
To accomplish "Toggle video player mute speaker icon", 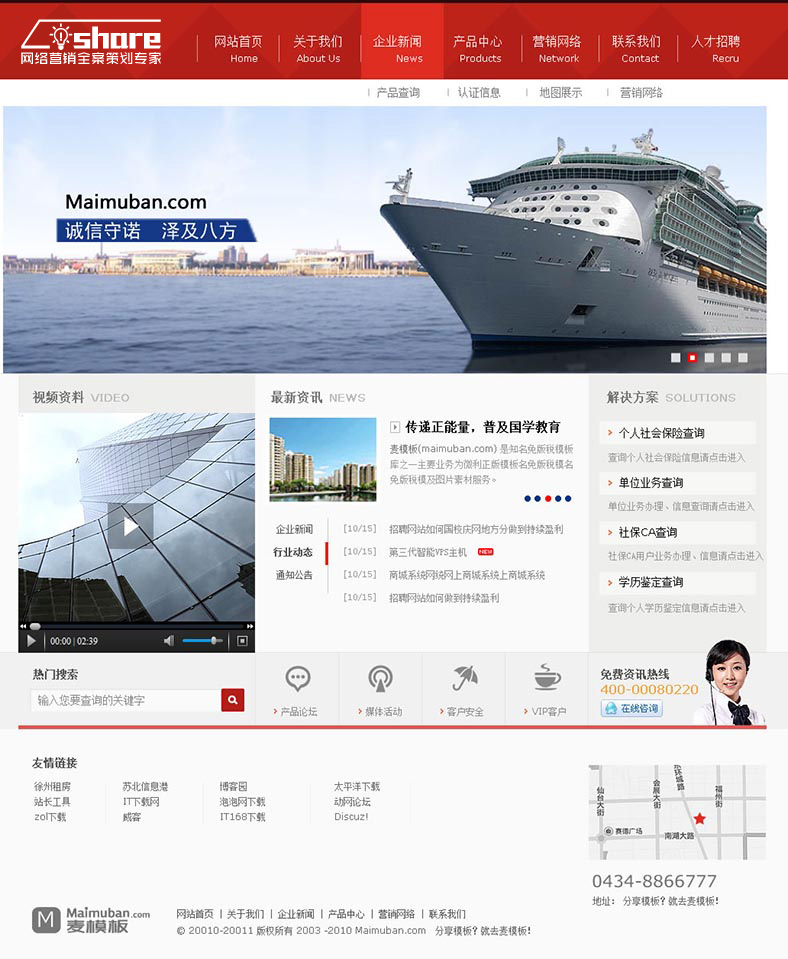I will tap(169, 641).
